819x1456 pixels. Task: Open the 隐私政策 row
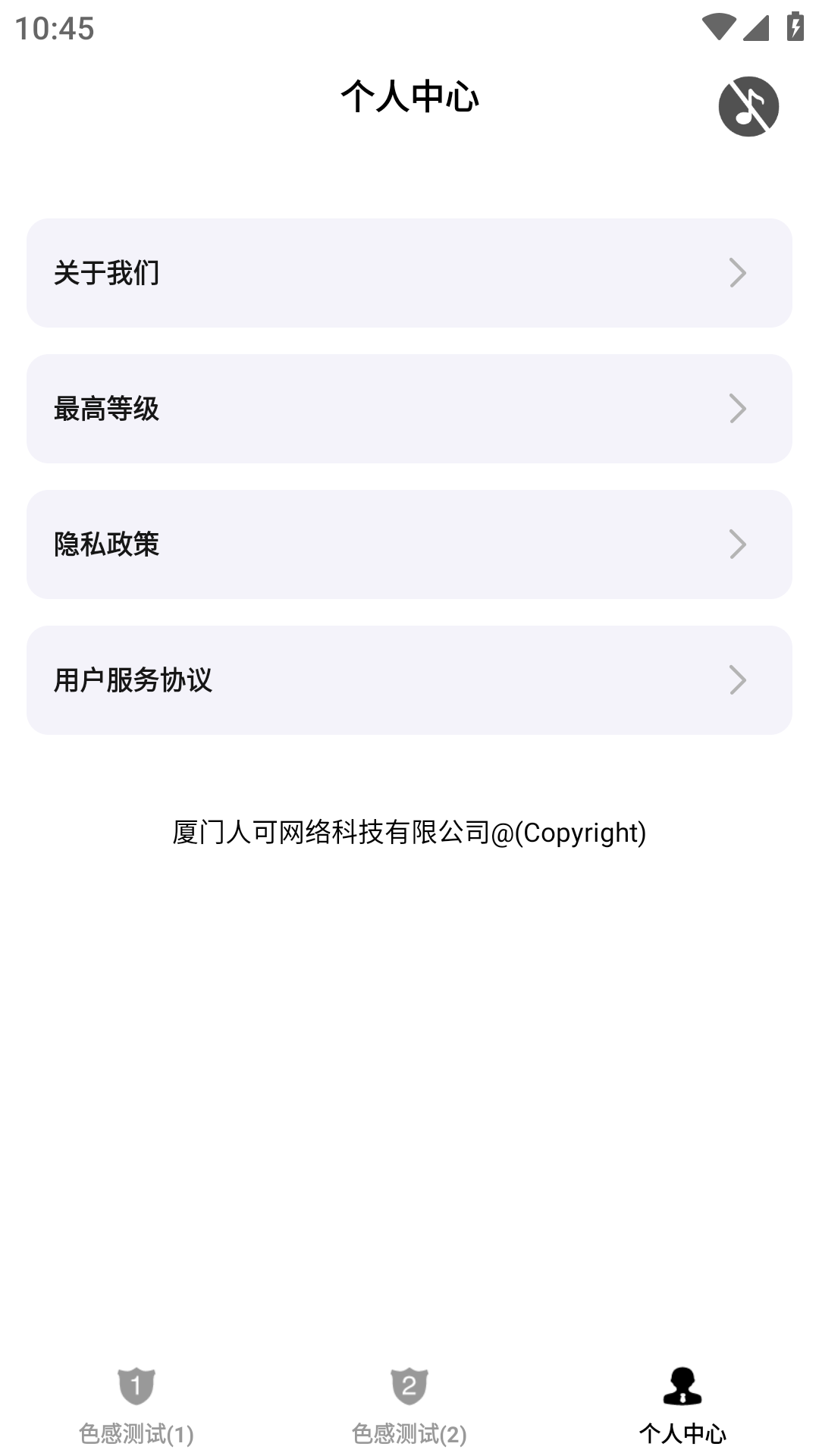click(x=409, y=544)
